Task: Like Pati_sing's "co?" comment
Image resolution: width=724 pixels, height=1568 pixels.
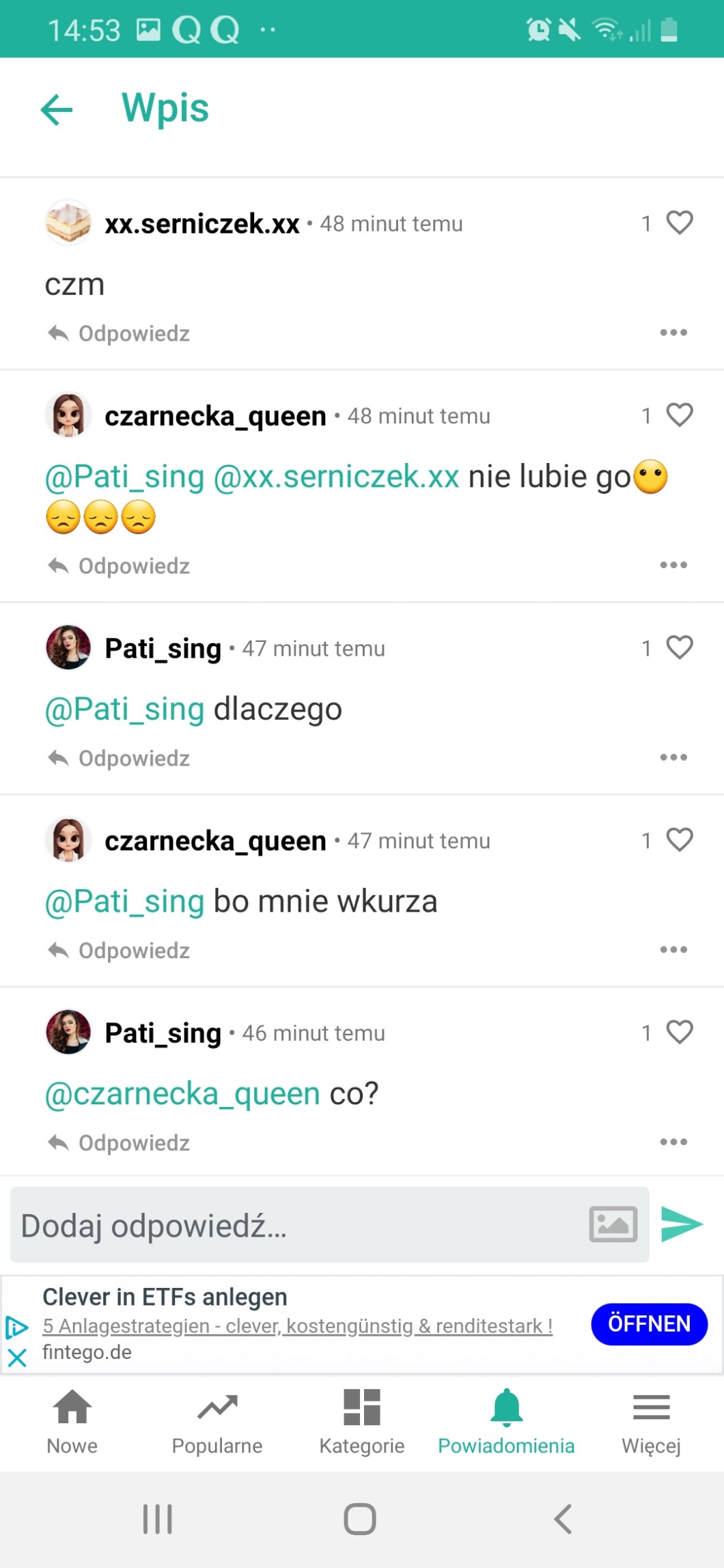Action: 679,1032
